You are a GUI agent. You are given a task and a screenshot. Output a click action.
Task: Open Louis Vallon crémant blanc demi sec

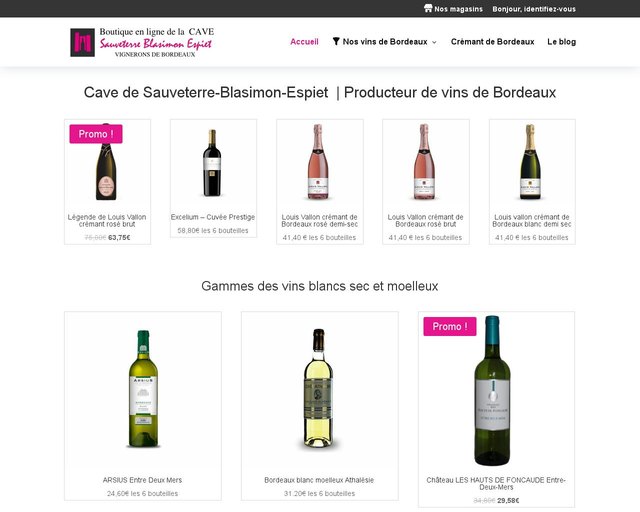point(531,220)
